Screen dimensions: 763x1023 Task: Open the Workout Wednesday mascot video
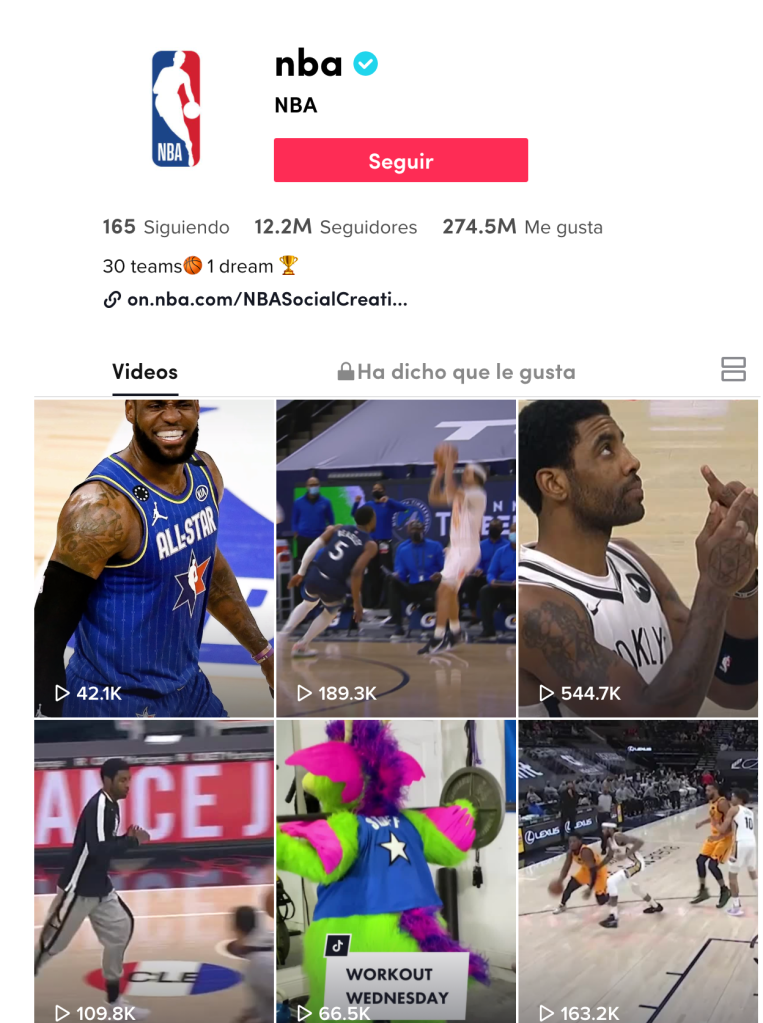pos(395,870)
